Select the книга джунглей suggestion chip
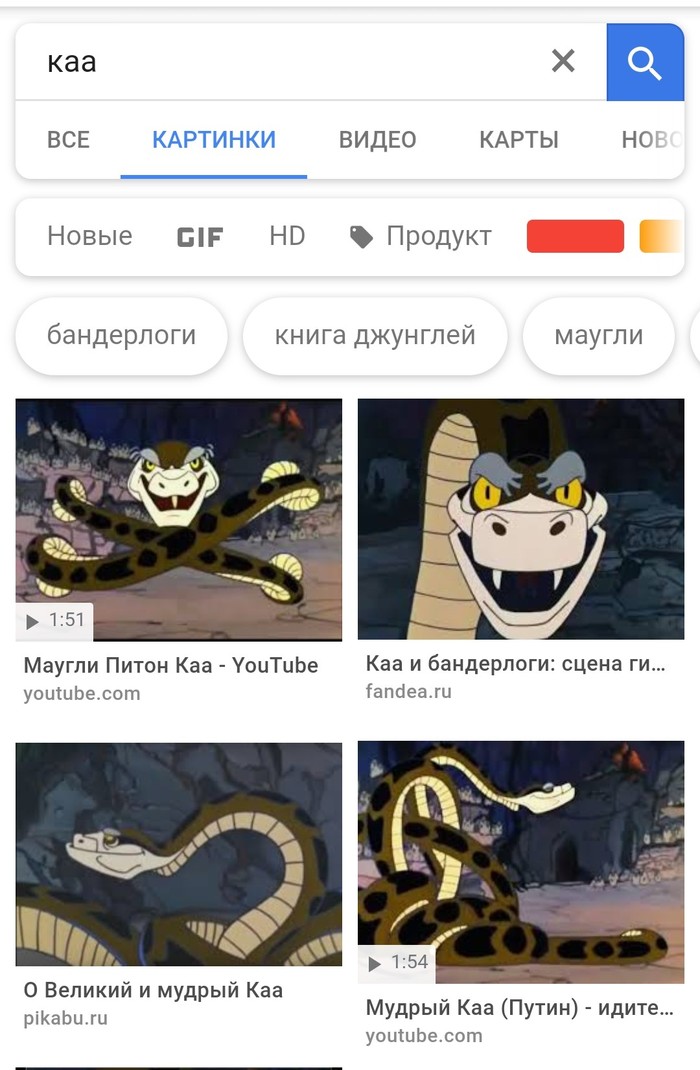The image size is (700, 1070). (x=375, y=335)
